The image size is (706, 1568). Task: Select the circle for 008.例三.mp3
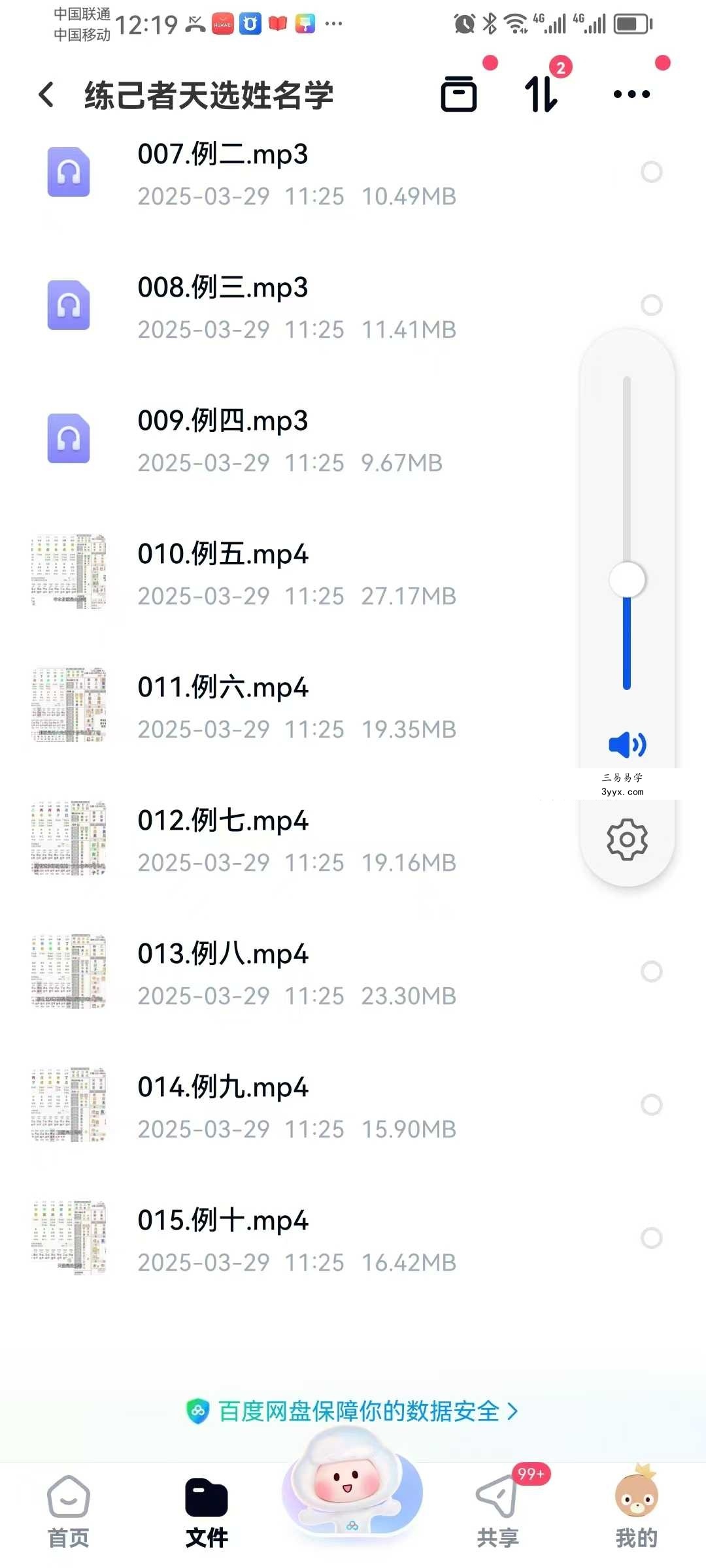(x=652, y=305)
